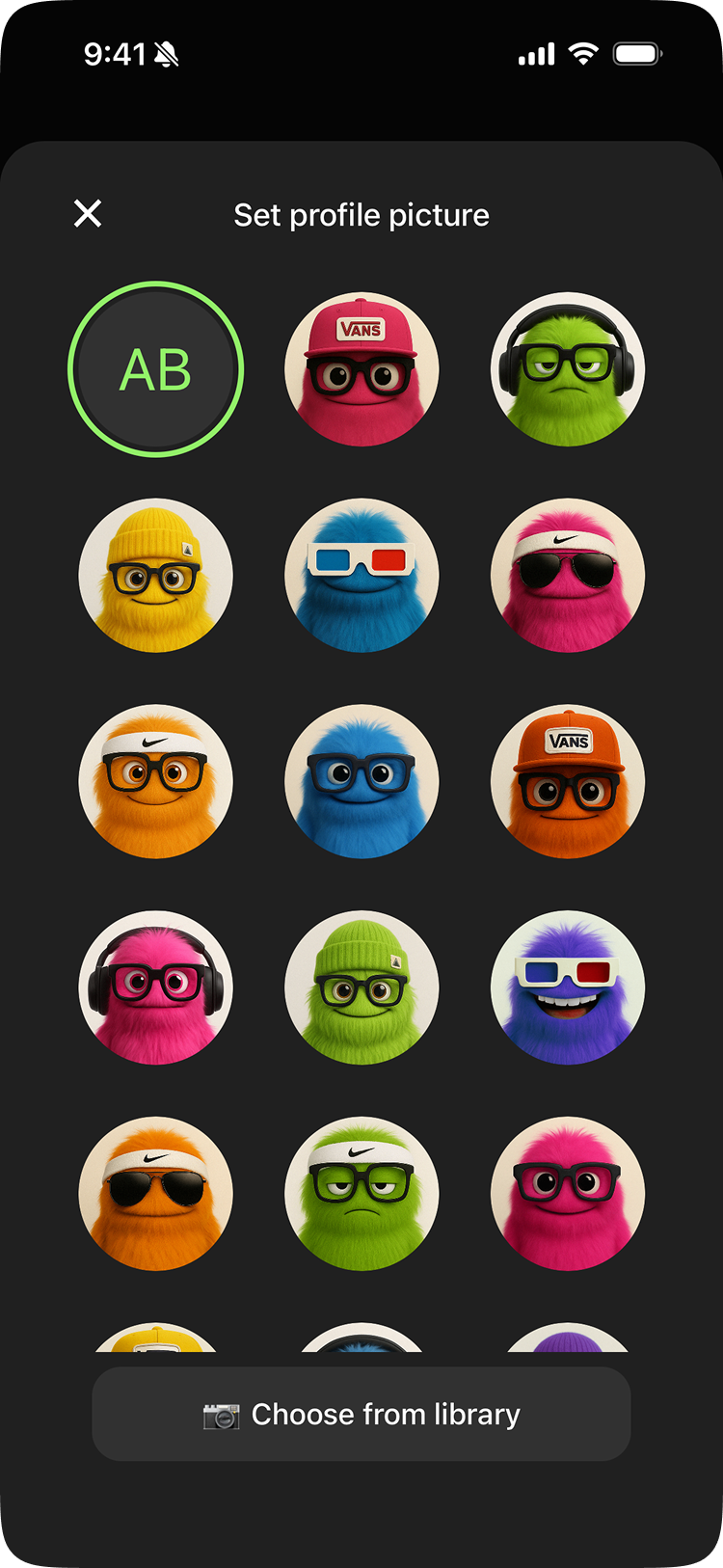The height and width of the screenshot is (1568, 723).
Task: Pick the pink monster with headband and sunglasses
Action: pyautogui.click(x=568, y=576)
